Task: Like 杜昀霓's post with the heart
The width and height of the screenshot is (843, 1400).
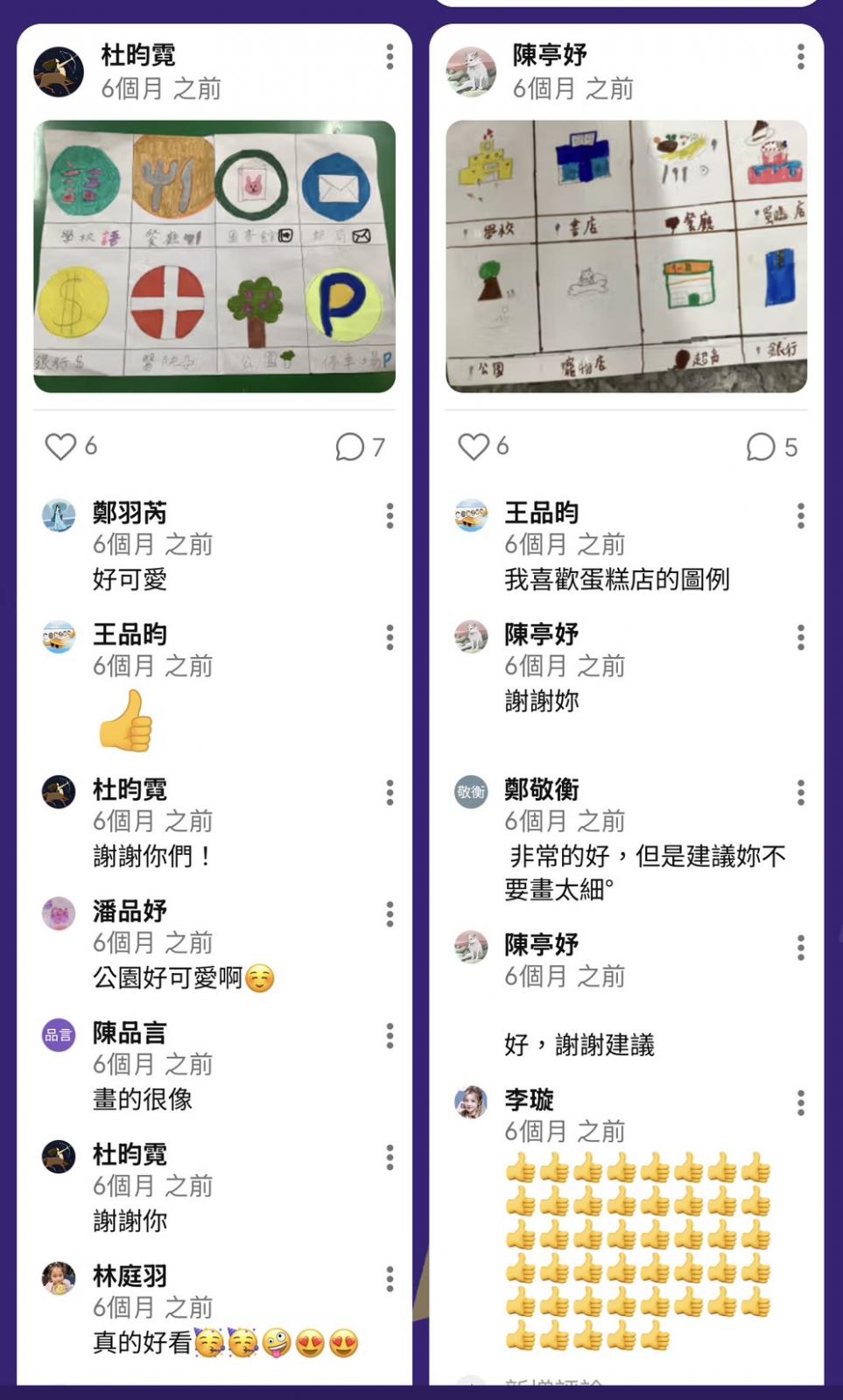Action: [x=61, y=446]
